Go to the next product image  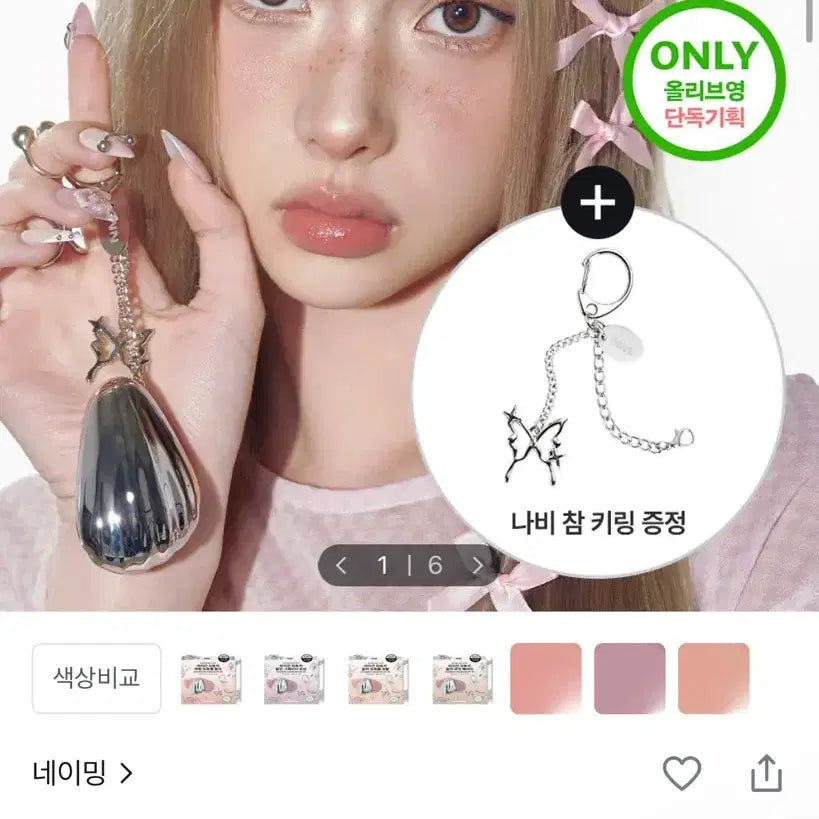477,565
